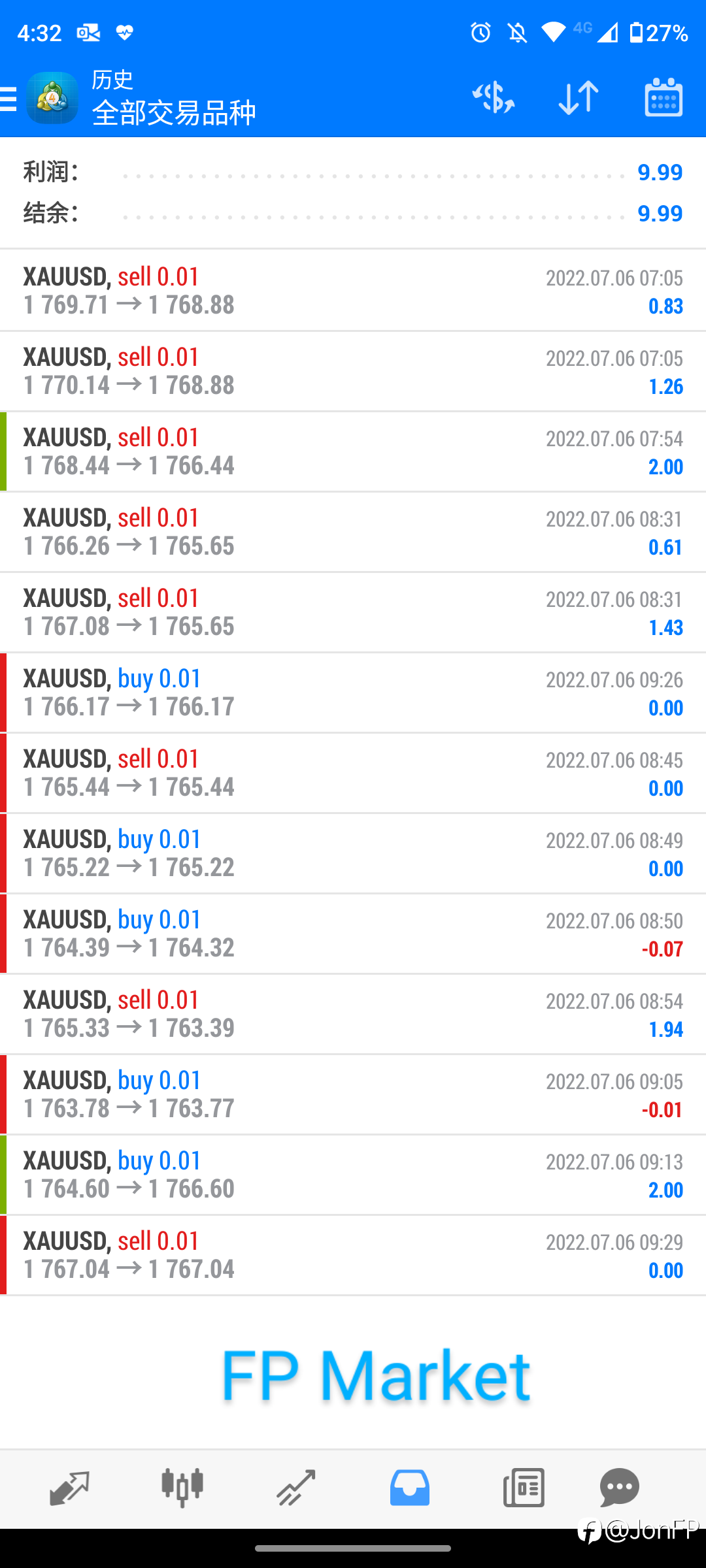Open the Messages chat tab
706x1568 pixels.
pyautogui.click(x=619, y=1488)
